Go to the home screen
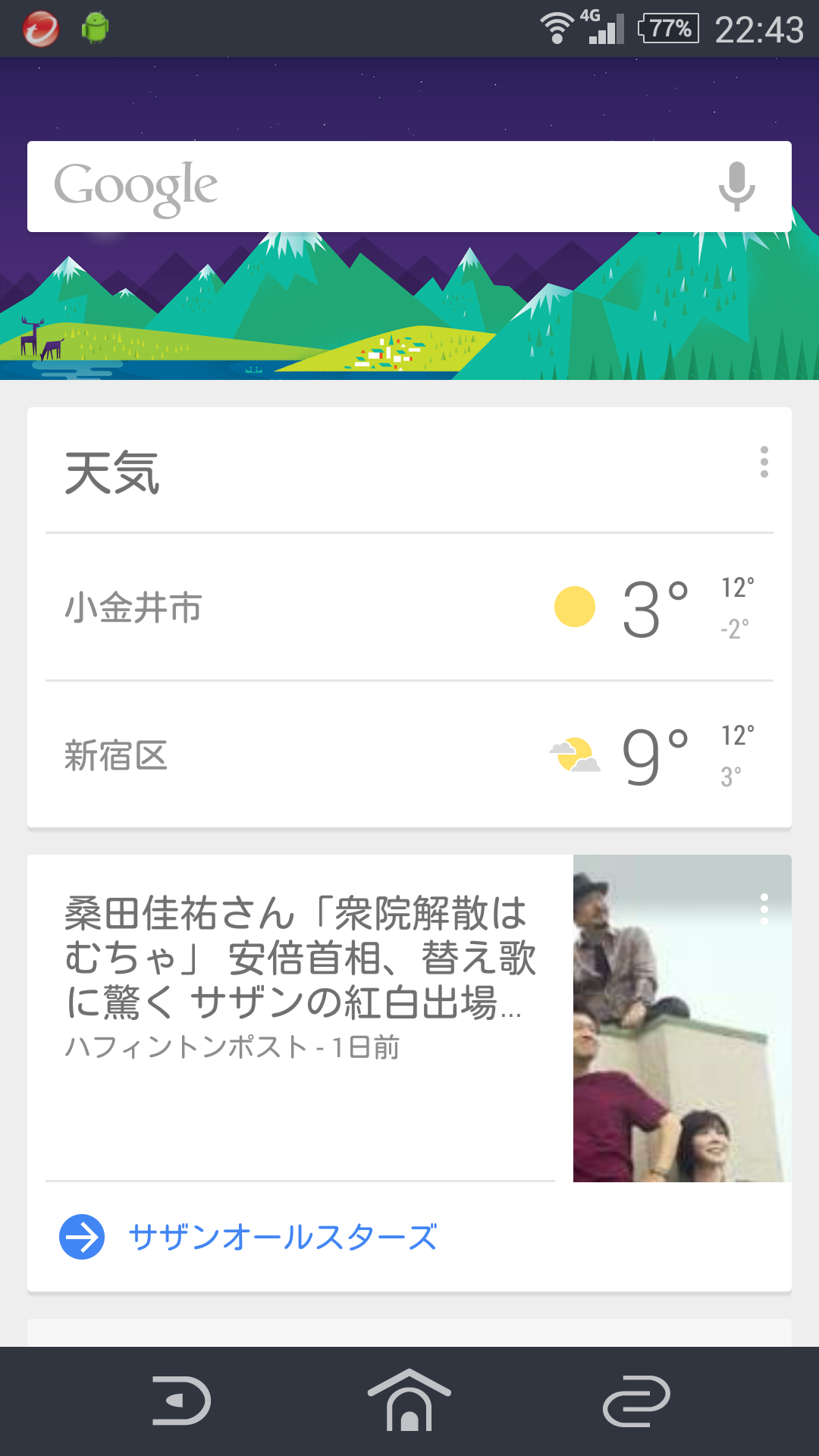The width and height of the screenshot is (819, 1456). [409, 1400]
